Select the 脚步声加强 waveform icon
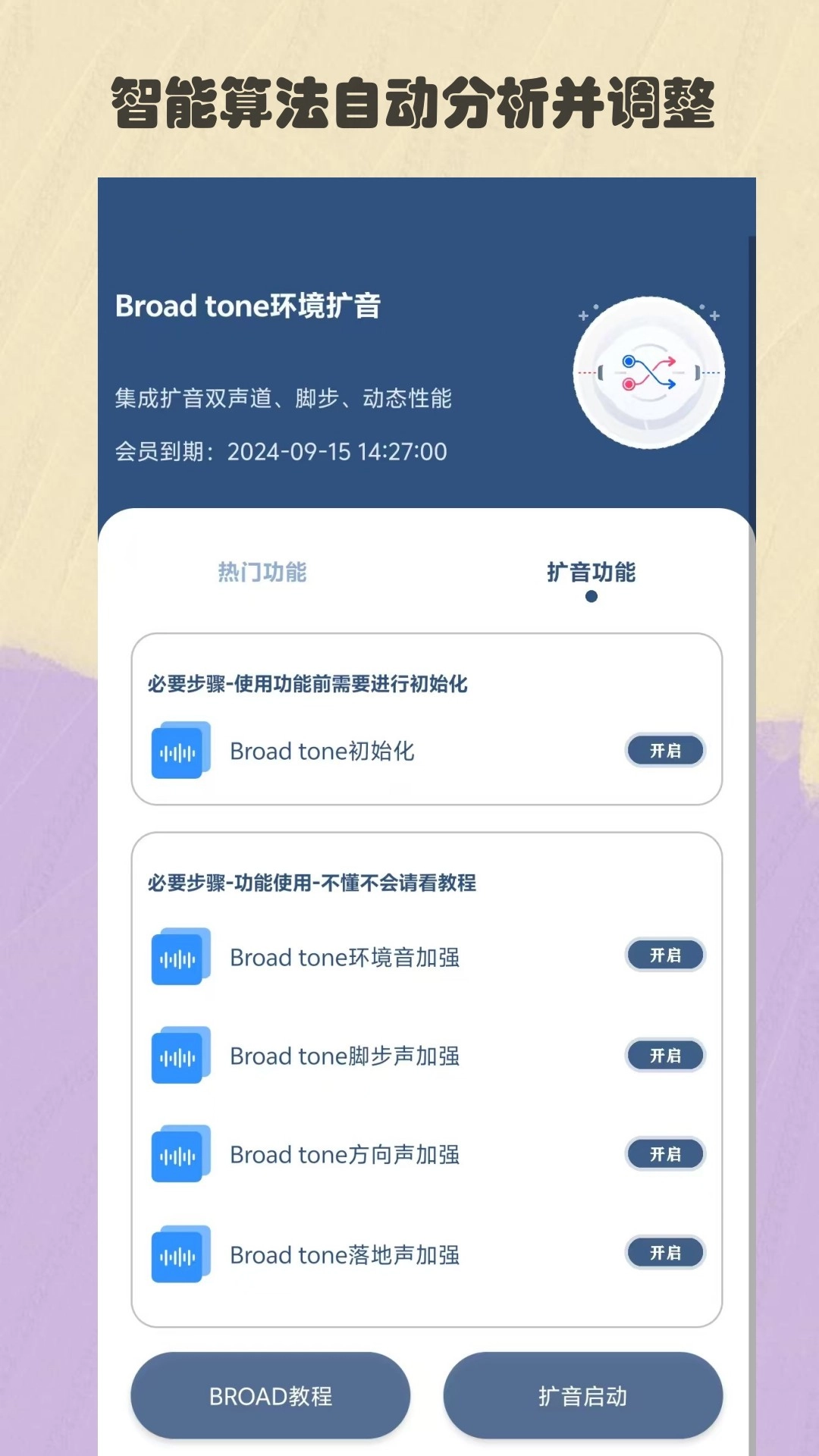 point(179,1055)
